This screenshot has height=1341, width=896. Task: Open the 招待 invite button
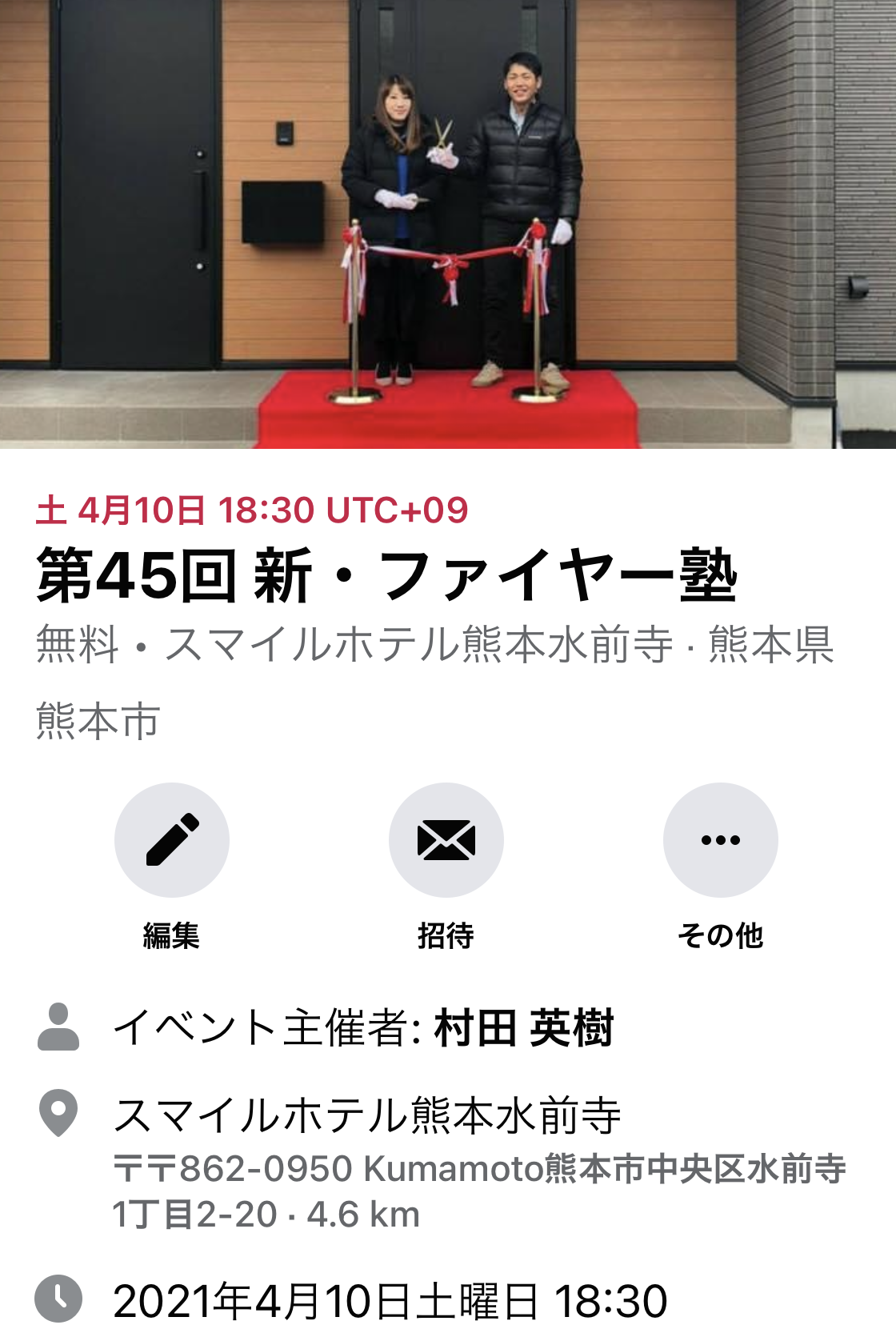click(x=446, y=840)
